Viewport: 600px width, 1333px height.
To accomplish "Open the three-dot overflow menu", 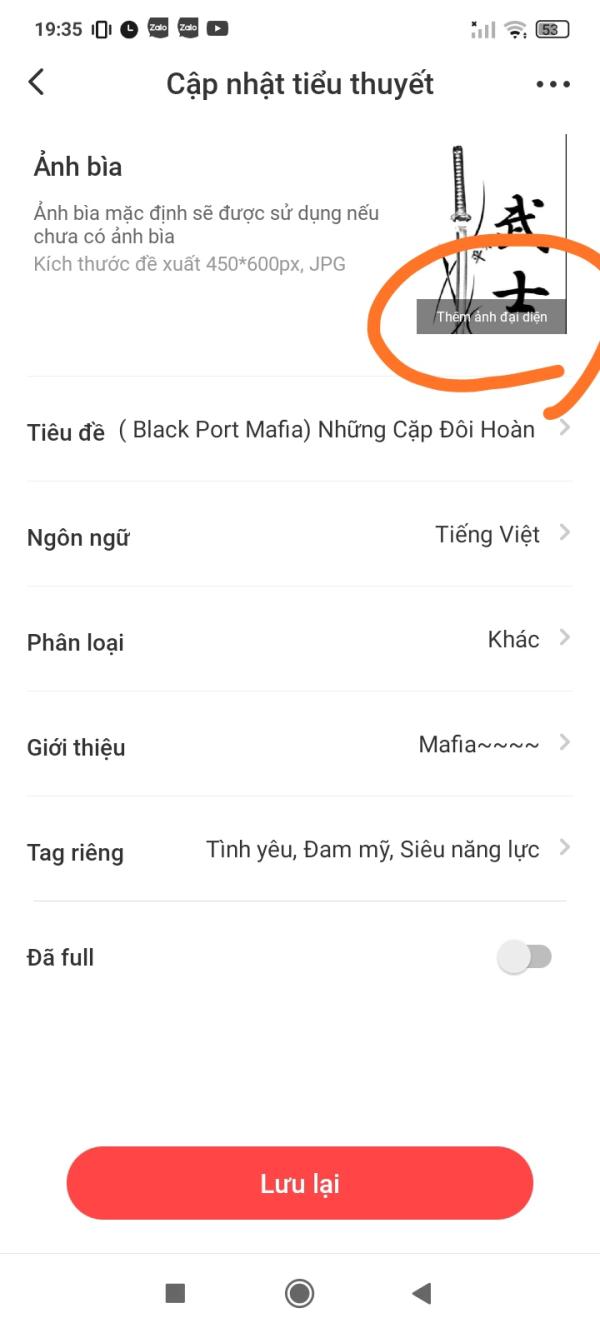I will click(553, 84).
